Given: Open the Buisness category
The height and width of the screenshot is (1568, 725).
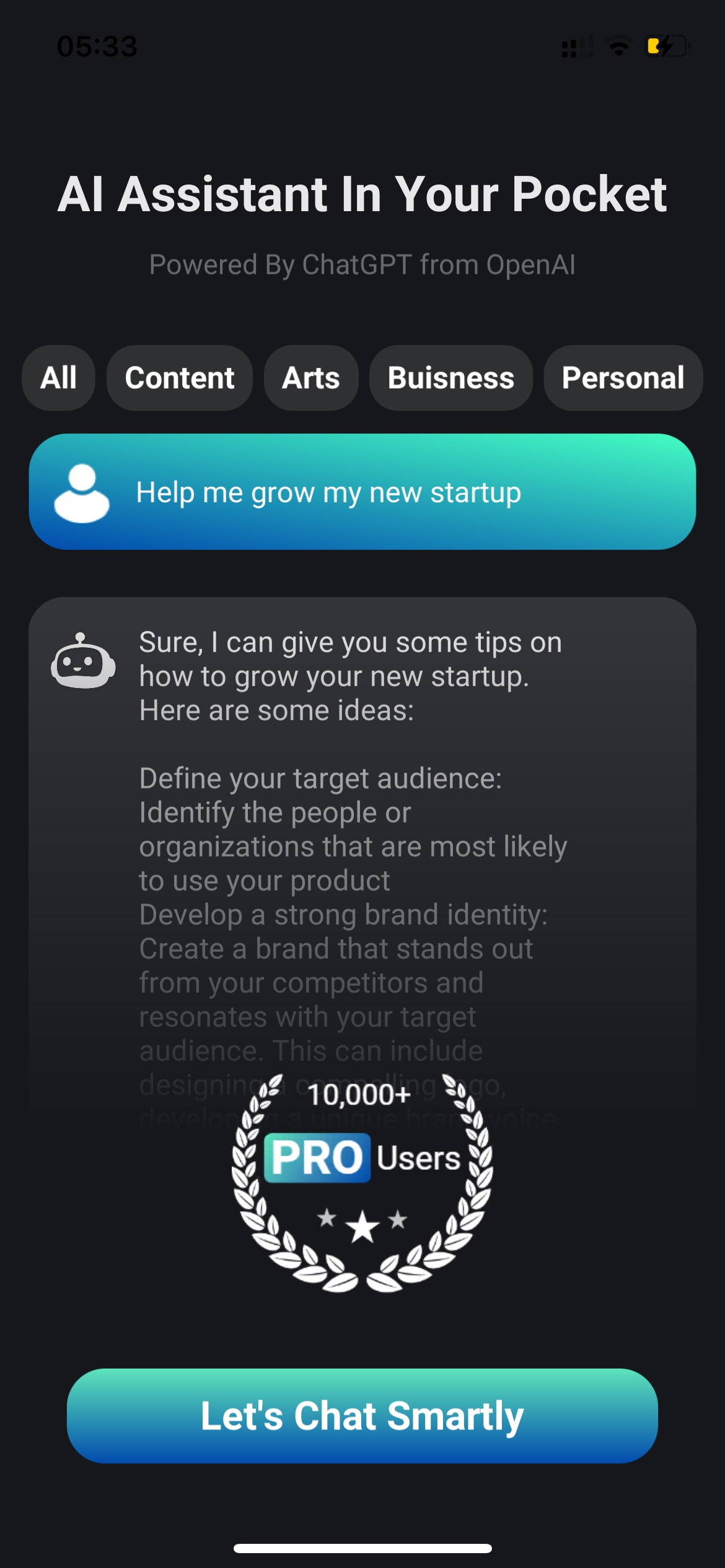Looking at the screenshot, I should 451,378.
